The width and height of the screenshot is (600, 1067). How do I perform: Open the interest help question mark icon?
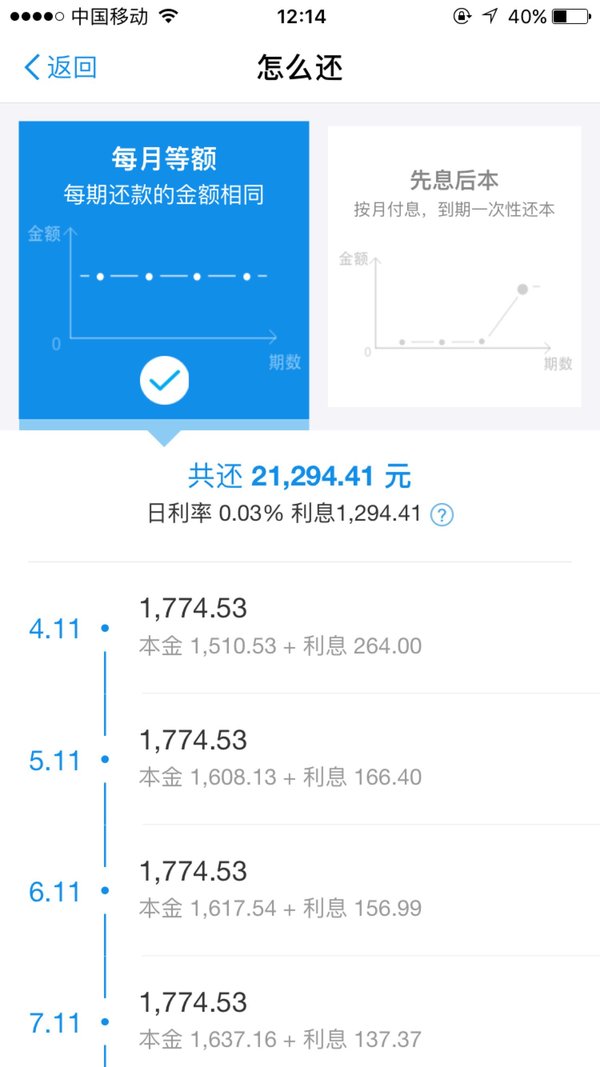[x=442, y=515]
